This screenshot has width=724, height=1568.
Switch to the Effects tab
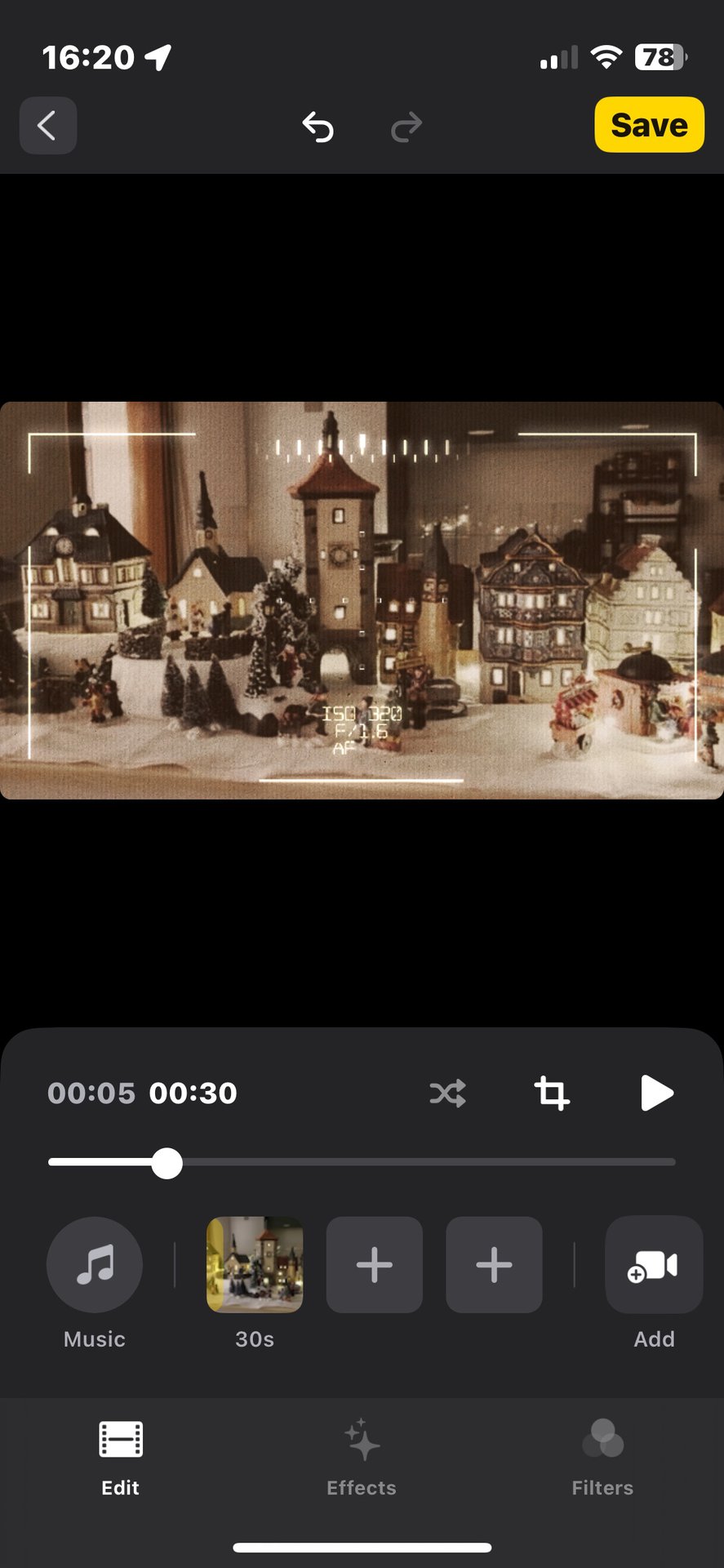point(362,1458)
